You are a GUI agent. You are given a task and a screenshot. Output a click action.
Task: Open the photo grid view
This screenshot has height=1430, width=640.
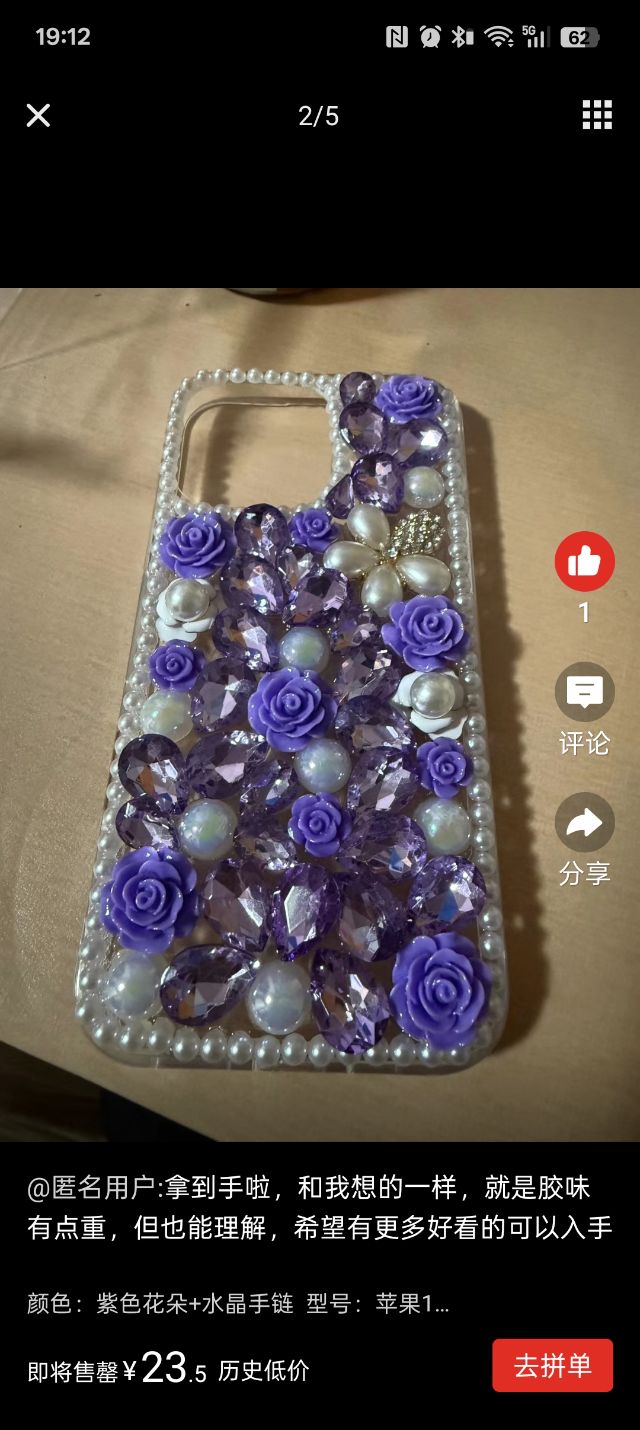click(597, 116)
